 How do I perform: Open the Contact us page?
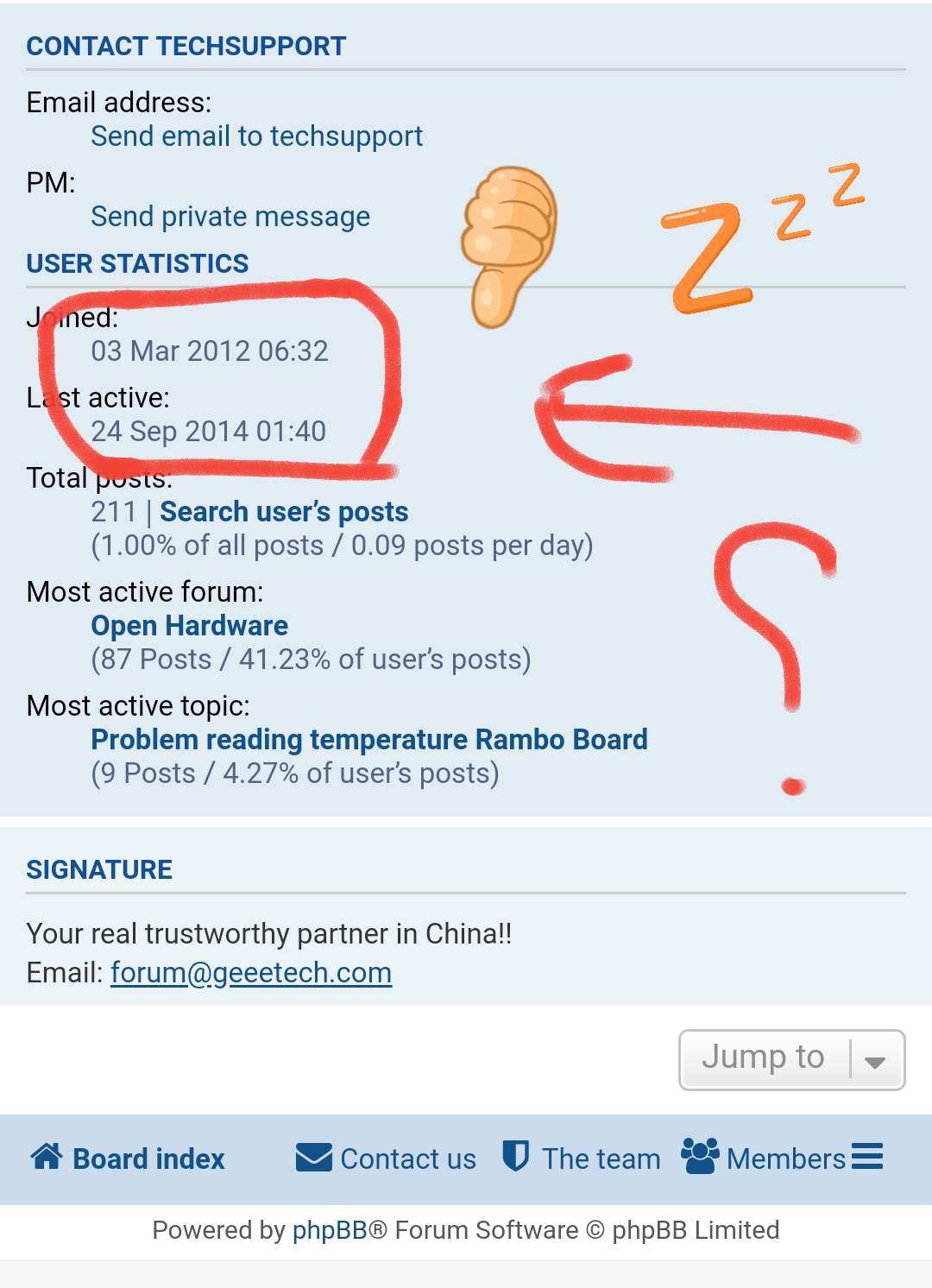(387, 1159)
